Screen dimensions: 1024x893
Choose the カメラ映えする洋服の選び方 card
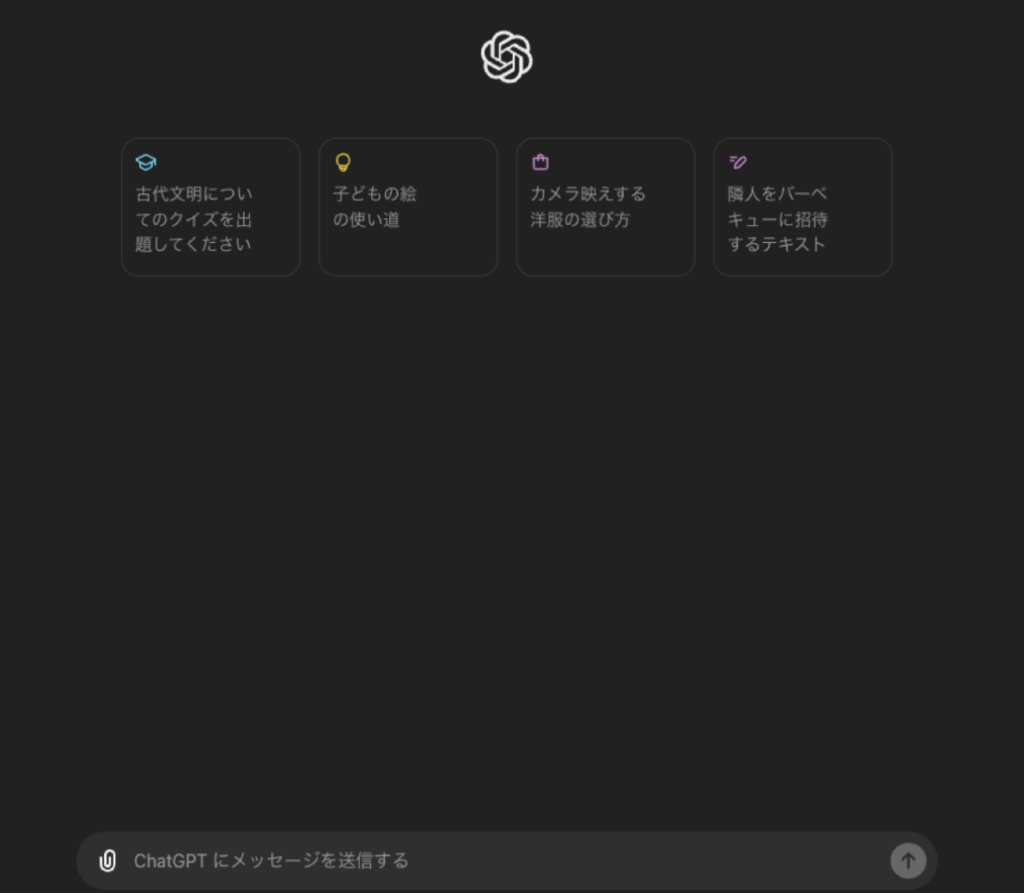click(x=605, y=207)
